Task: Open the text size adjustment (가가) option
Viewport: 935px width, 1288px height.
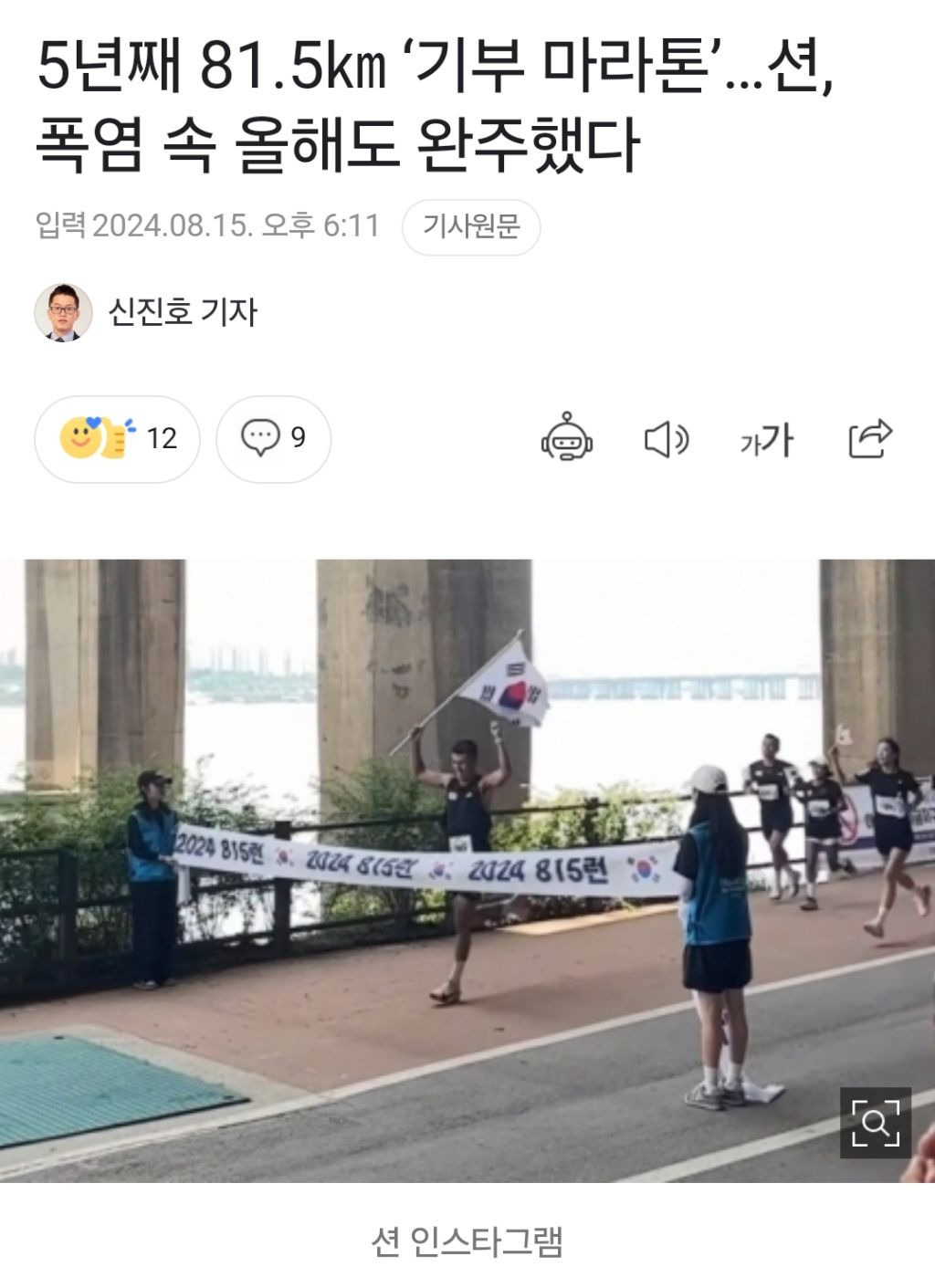Action: point(767,440)
